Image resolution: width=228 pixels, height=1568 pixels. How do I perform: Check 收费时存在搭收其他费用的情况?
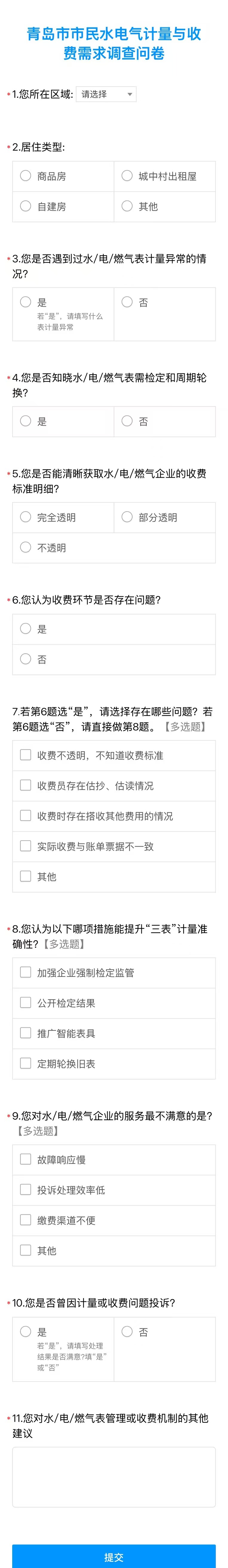click(x=26, y=816)
